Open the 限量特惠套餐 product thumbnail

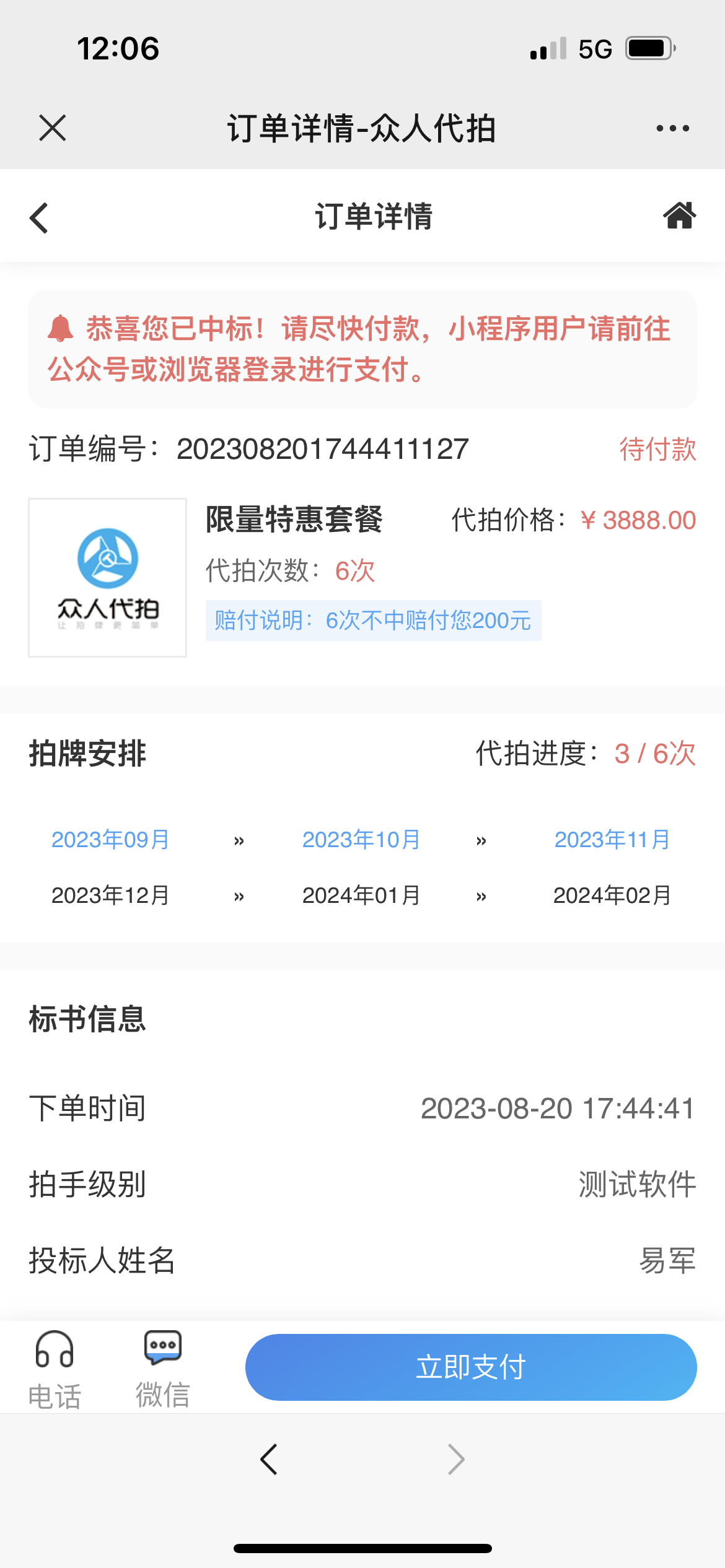point(107,578)
